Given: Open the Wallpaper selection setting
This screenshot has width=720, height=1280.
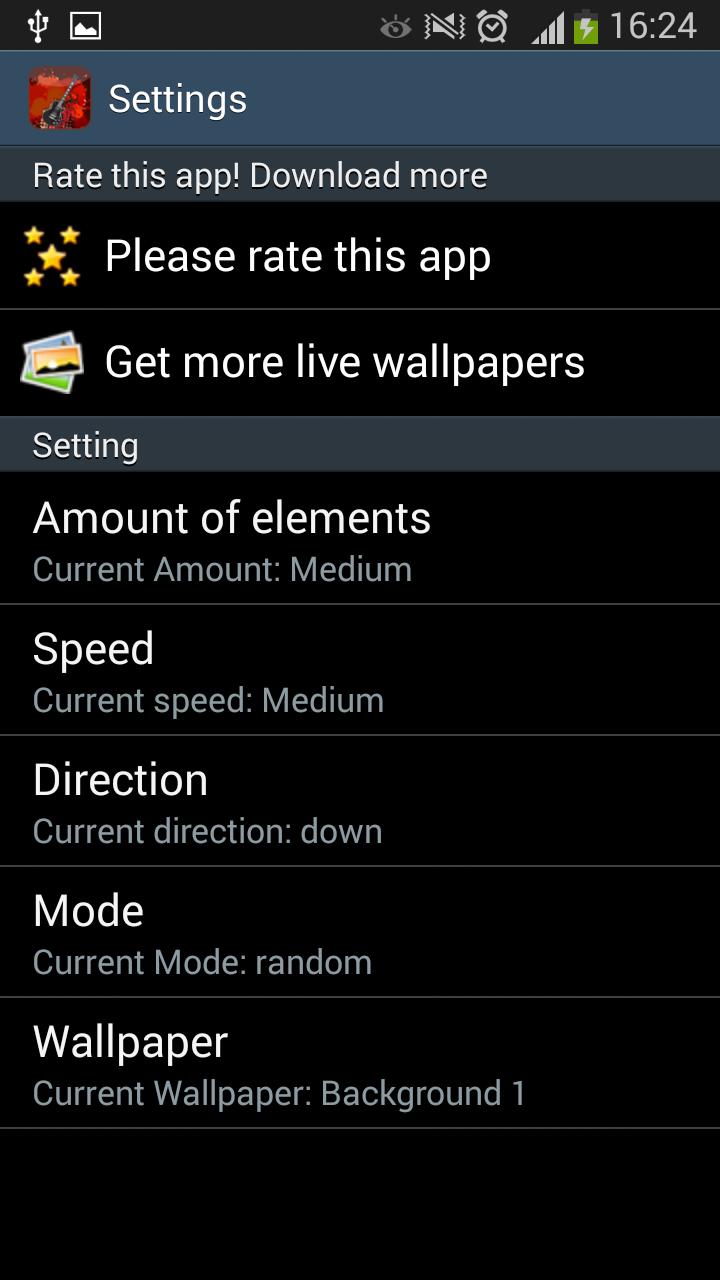Looking at the screenshot, I should [x=360, y=1062].
